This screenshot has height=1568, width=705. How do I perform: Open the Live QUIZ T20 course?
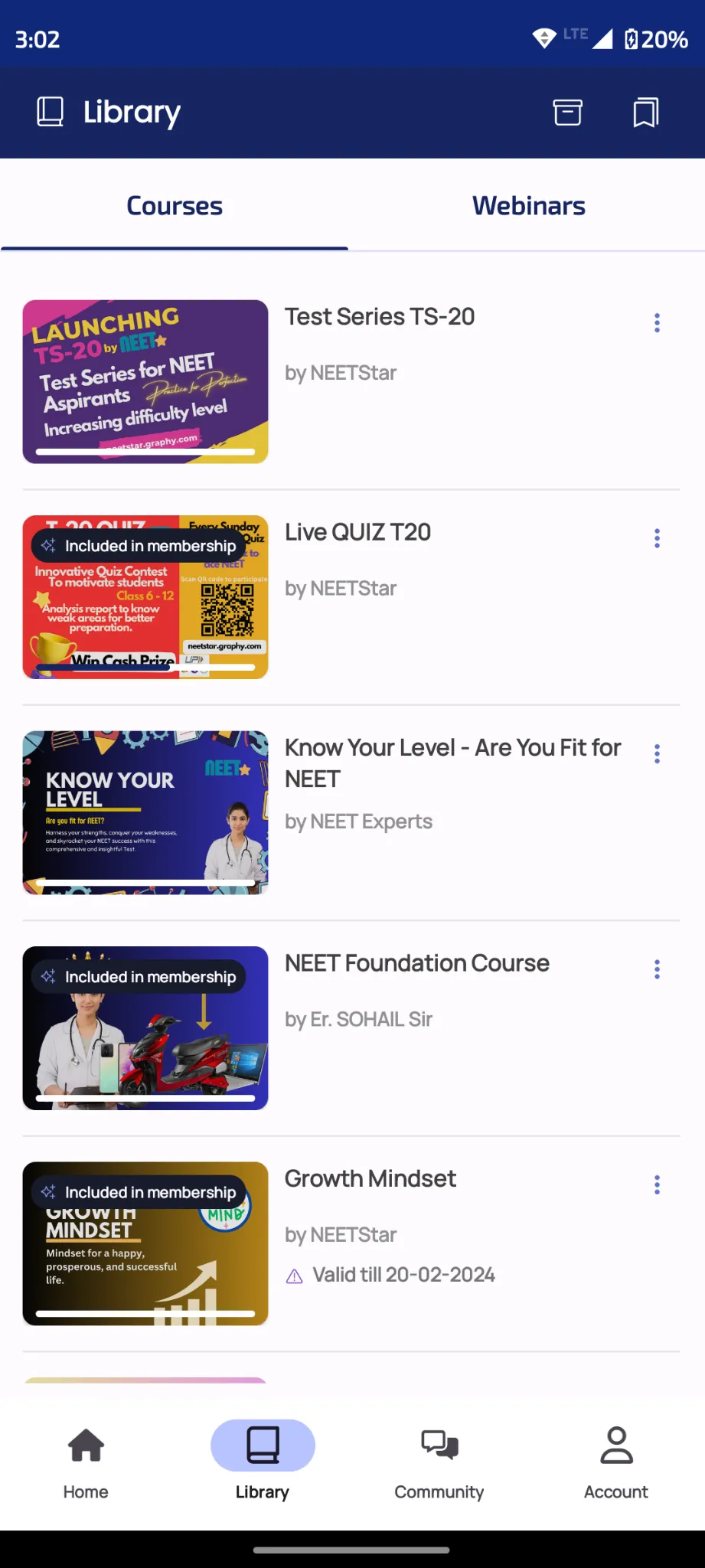coord(357,532)
